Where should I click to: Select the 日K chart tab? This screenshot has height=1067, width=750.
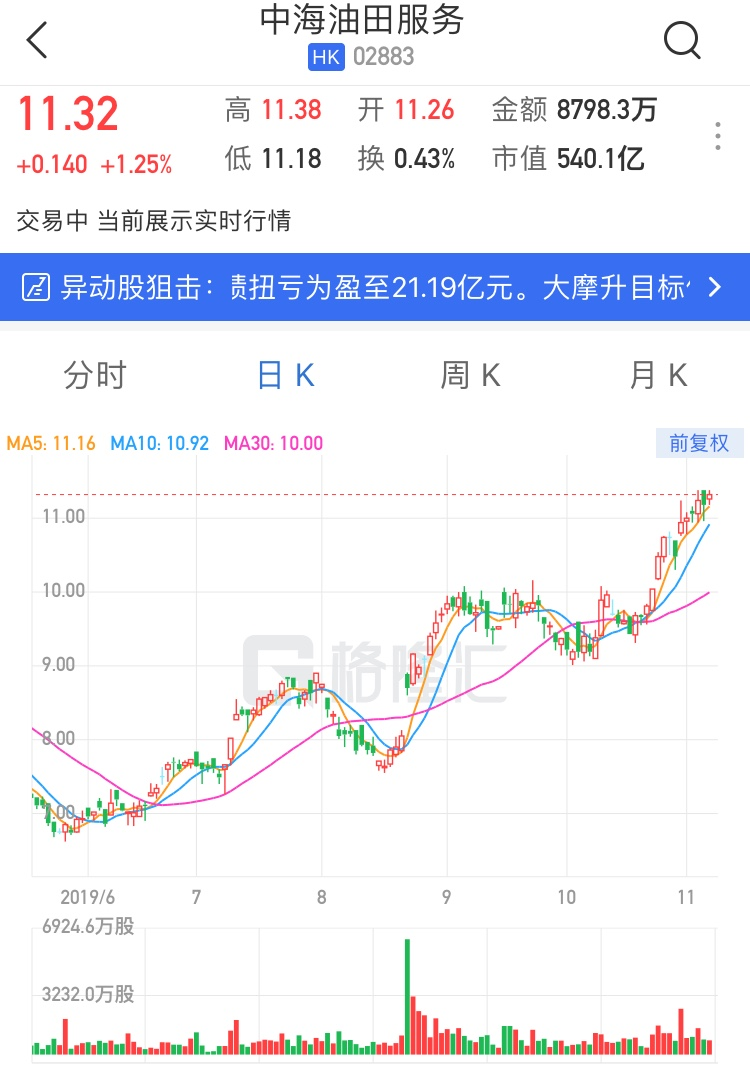tap(286, 376)
